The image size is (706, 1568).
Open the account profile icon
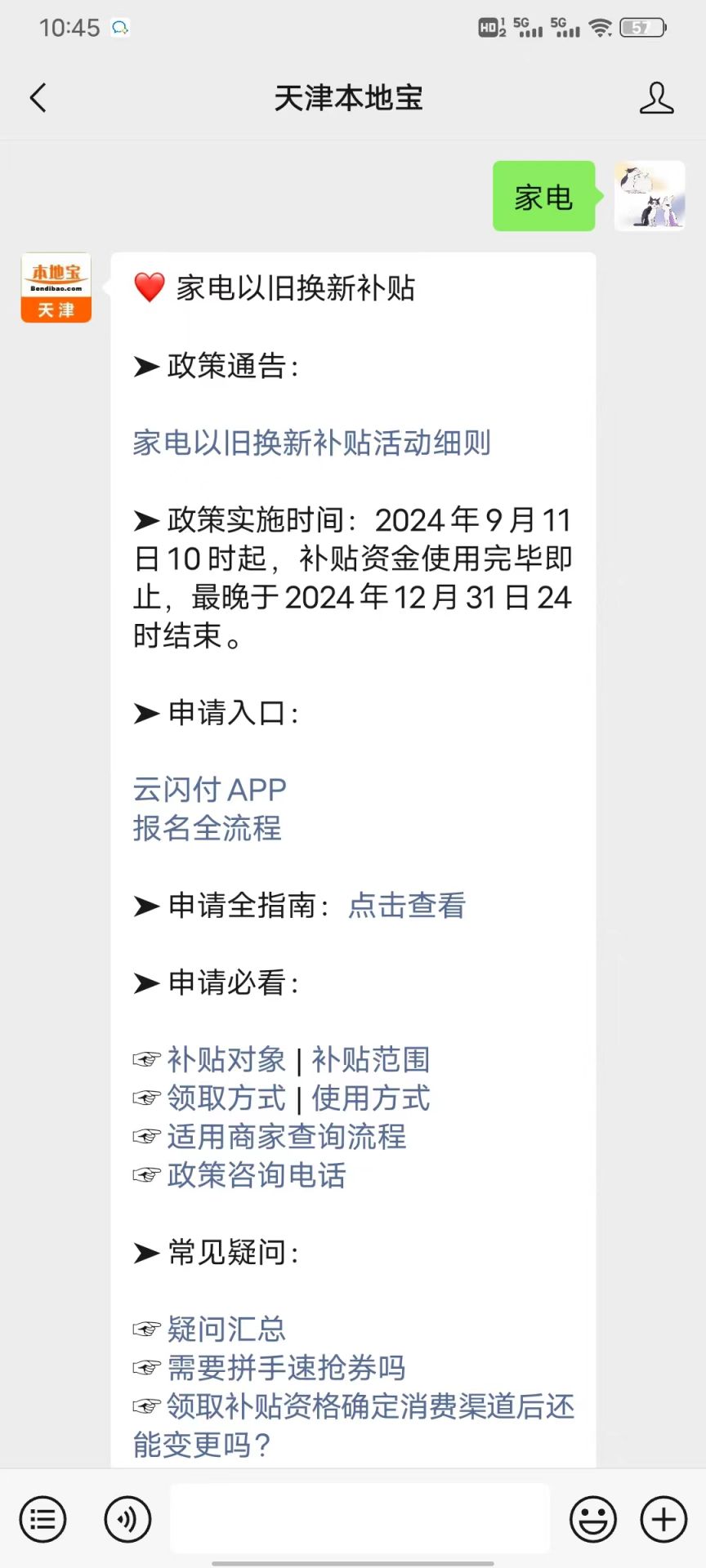[655, 98]
